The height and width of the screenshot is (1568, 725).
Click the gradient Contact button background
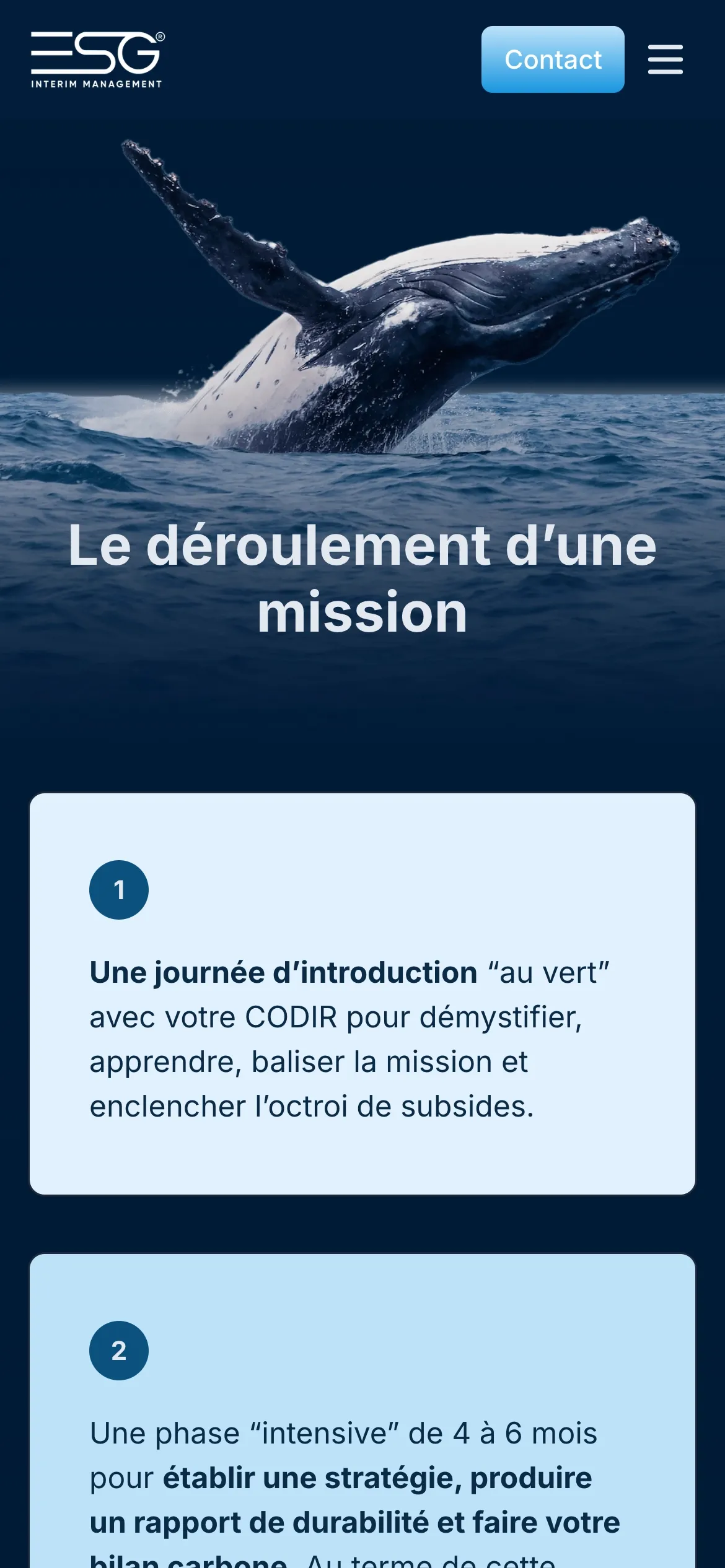[x=553, y=60]
